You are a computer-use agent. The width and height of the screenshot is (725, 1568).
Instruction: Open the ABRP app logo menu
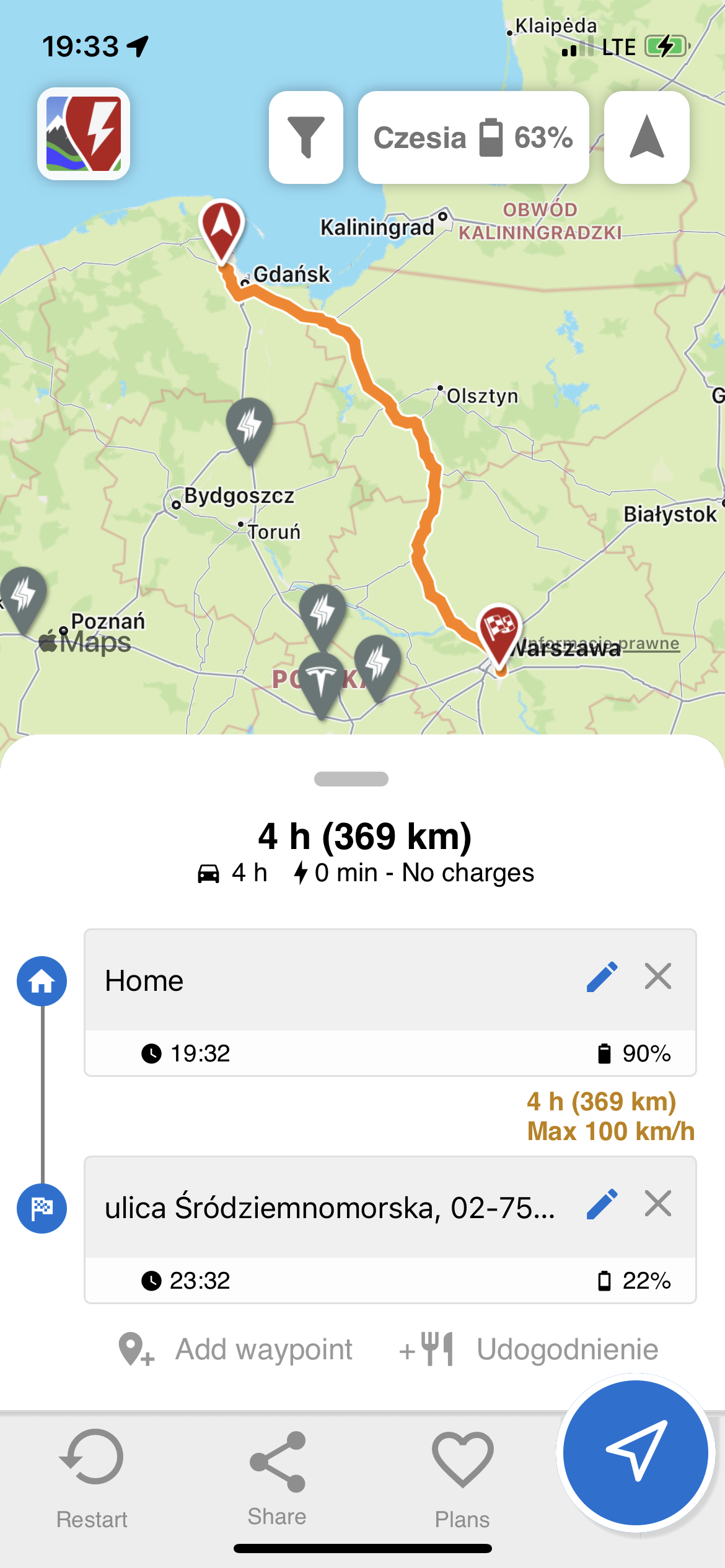point(84,134)
